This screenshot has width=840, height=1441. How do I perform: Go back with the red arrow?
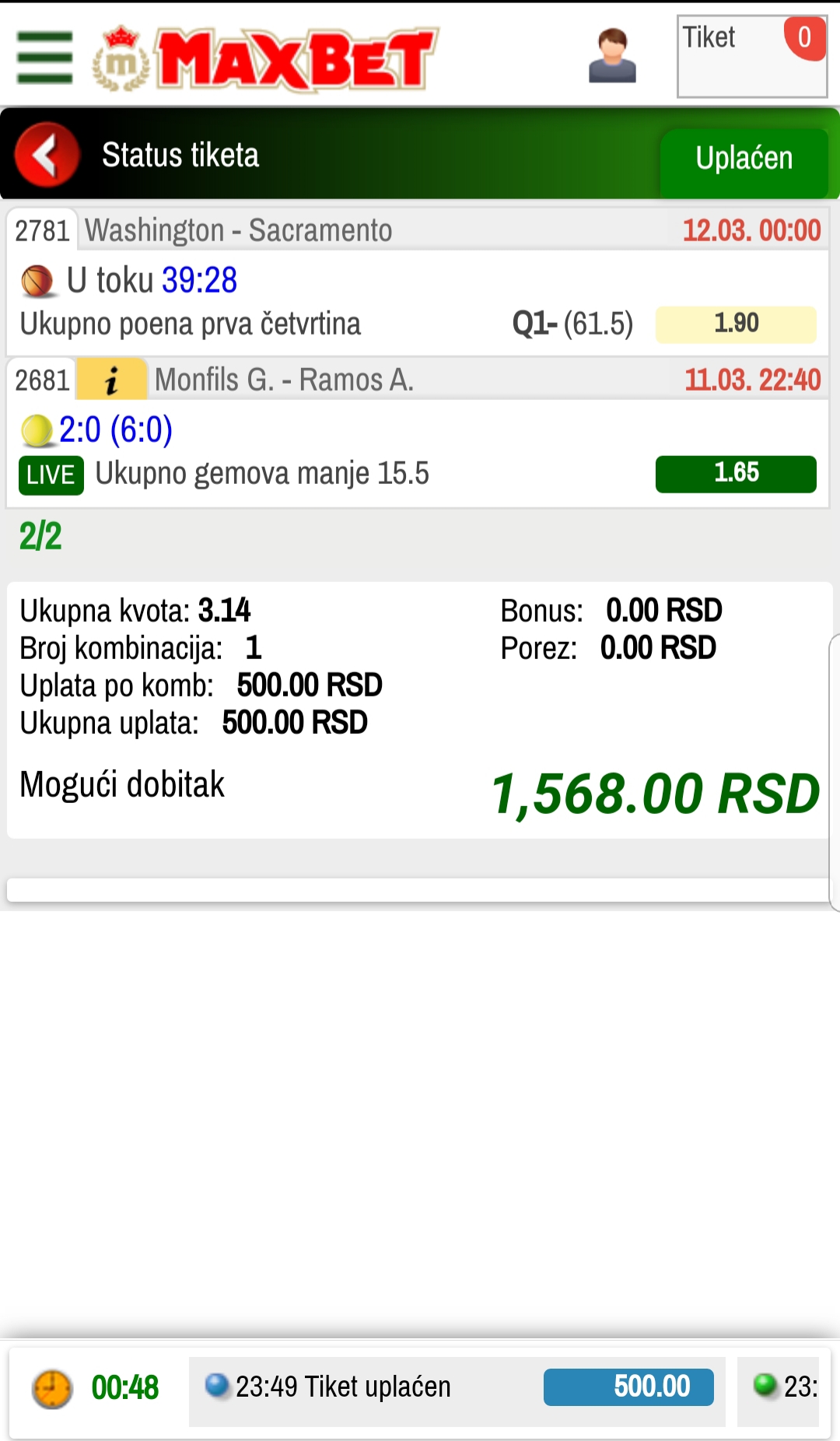point(47,155)
